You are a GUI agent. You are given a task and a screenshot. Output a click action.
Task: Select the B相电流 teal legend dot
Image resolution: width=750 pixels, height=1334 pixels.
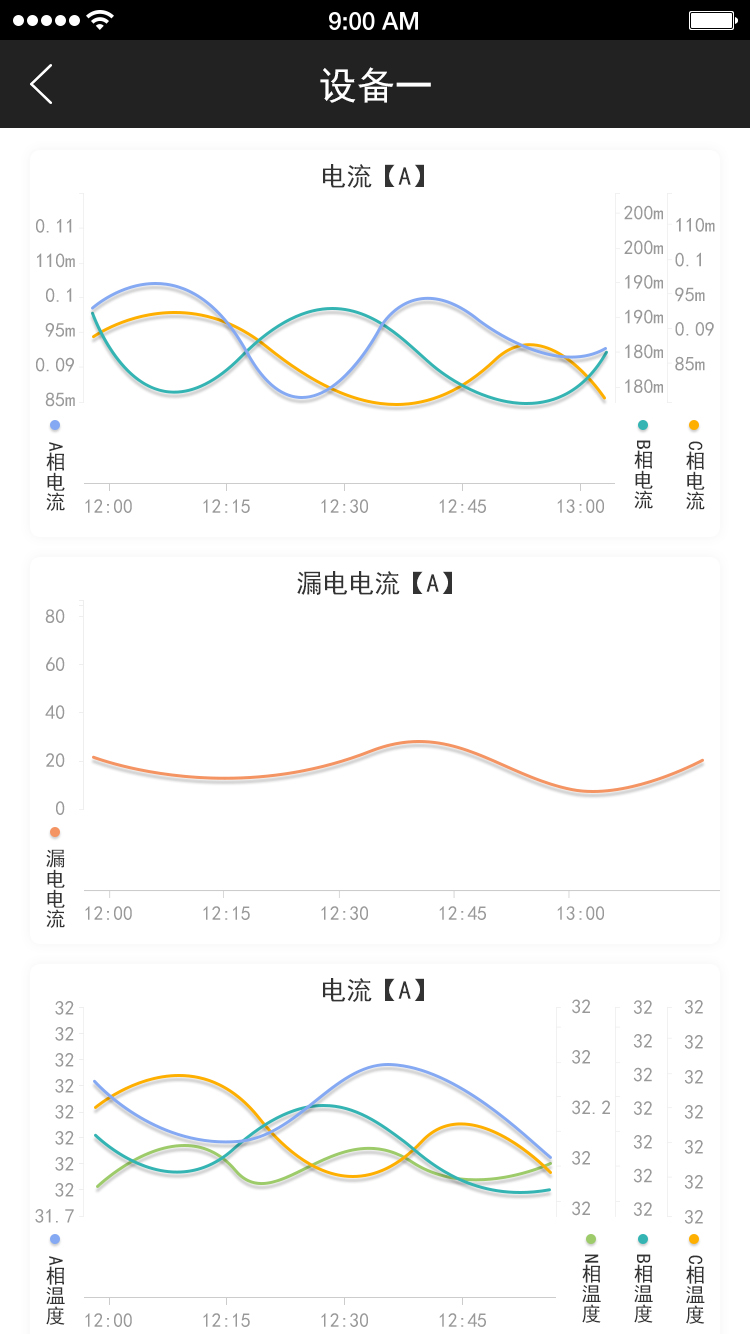click(x=643, y=424)
